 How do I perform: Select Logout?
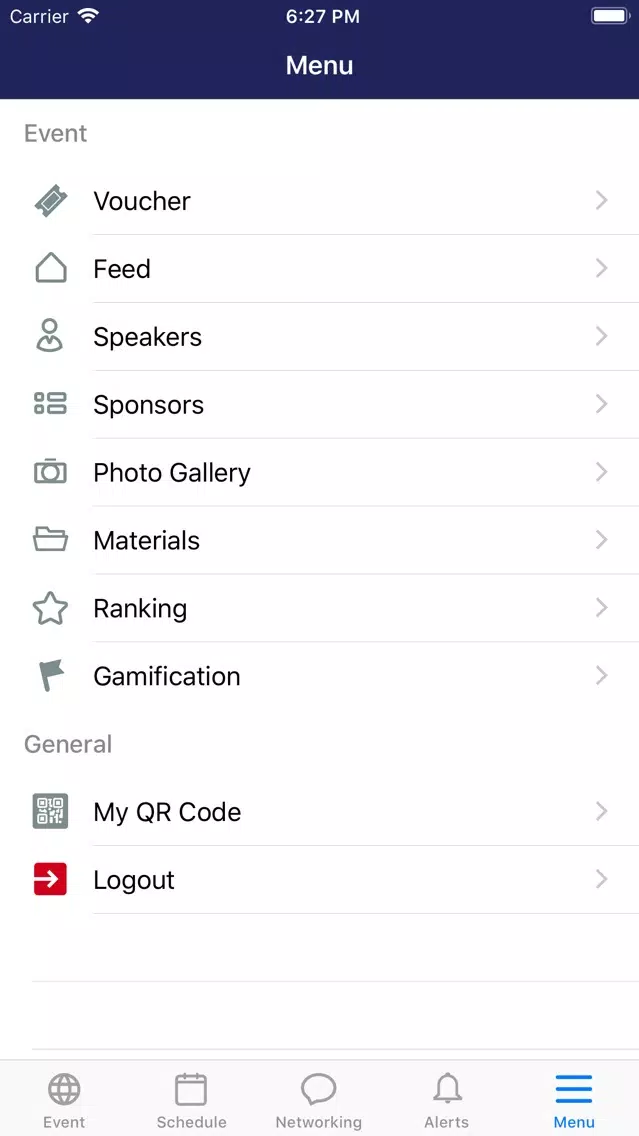[320, 880]
